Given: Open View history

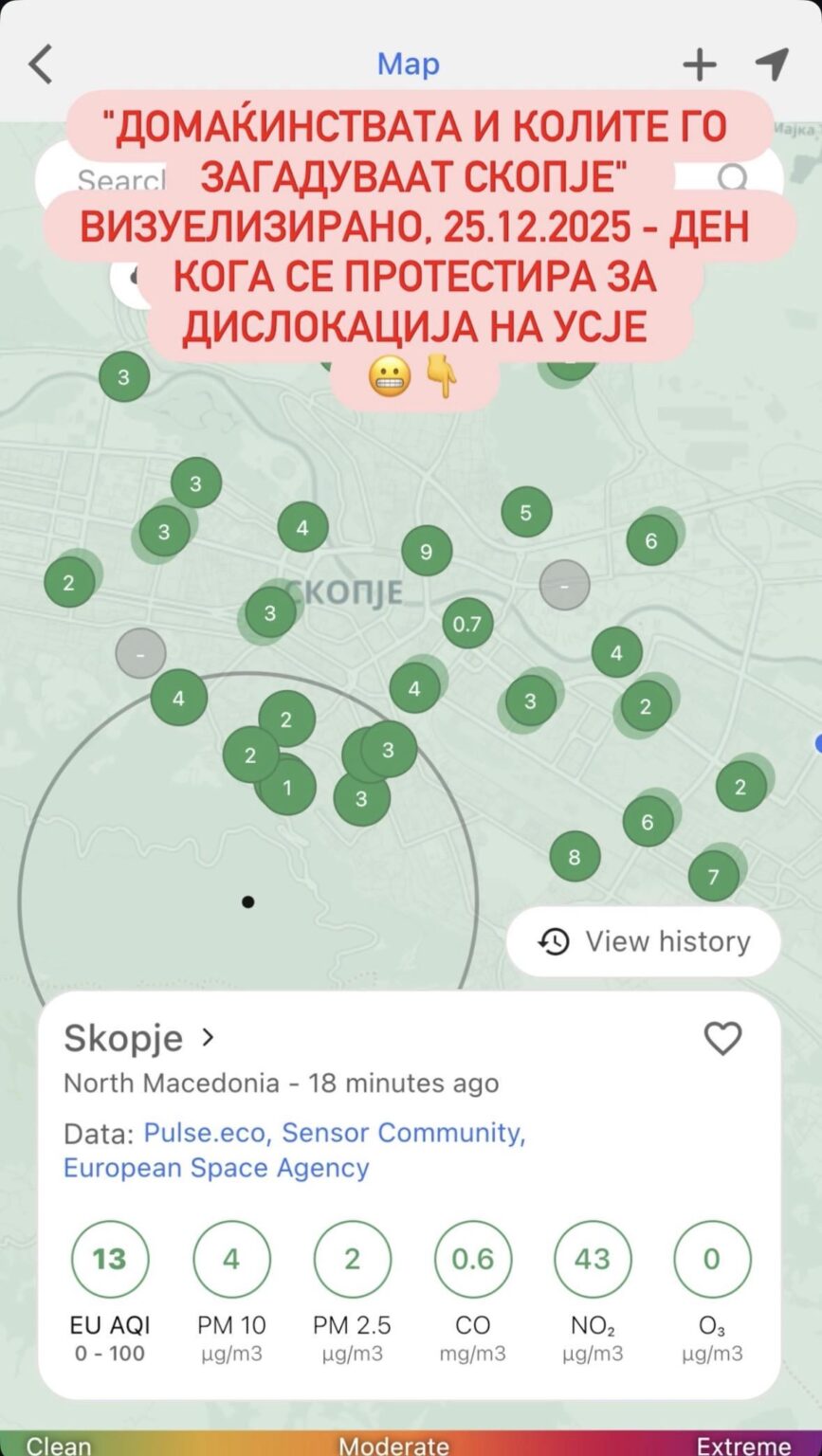Looking at the screenshot, I should coord(644,941).
